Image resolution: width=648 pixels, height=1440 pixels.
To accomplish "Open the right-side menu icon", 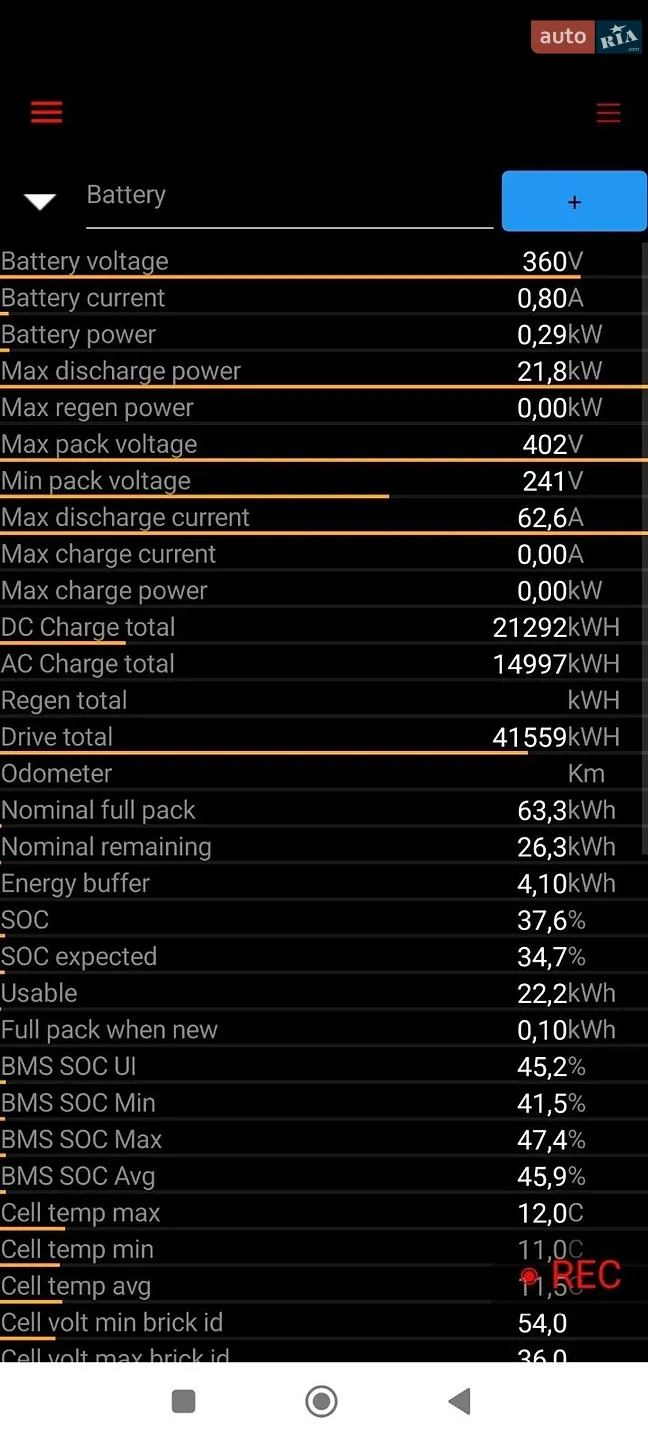I will (608, 113).
